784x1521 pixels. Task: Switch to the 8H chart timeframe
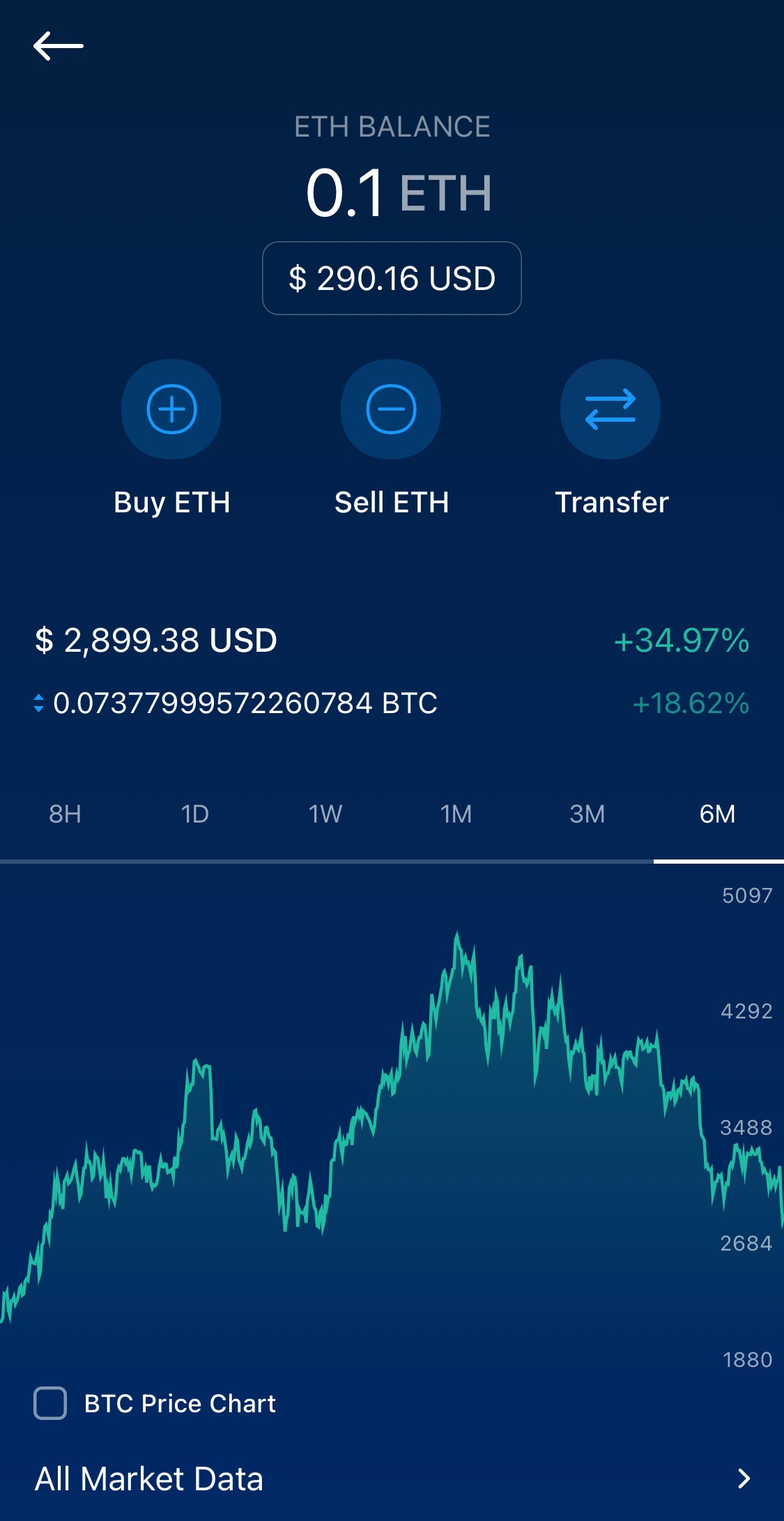65,813
